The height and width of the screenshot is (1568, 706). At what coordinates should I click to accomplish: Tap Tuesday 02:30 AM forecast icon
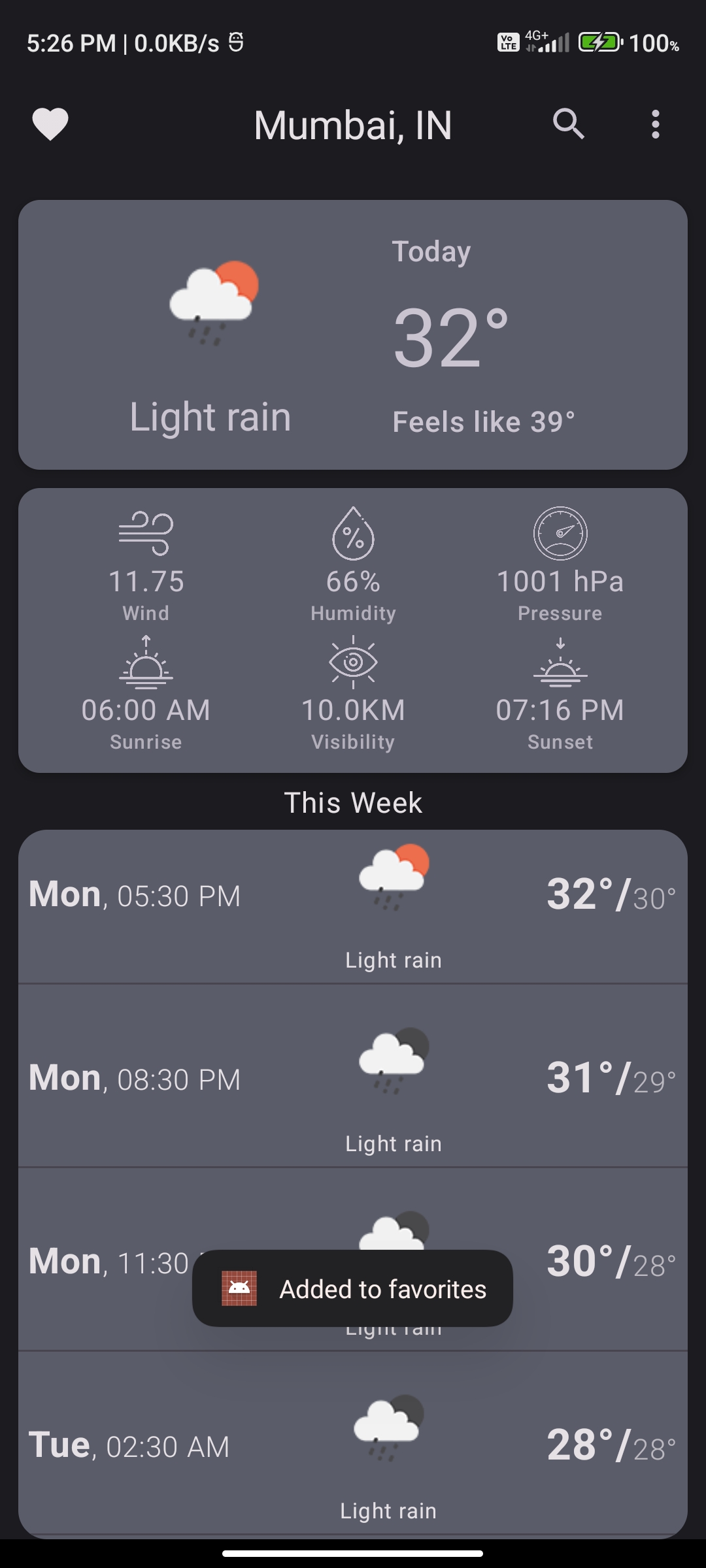pyautogui.click(x=388, y=1428)
